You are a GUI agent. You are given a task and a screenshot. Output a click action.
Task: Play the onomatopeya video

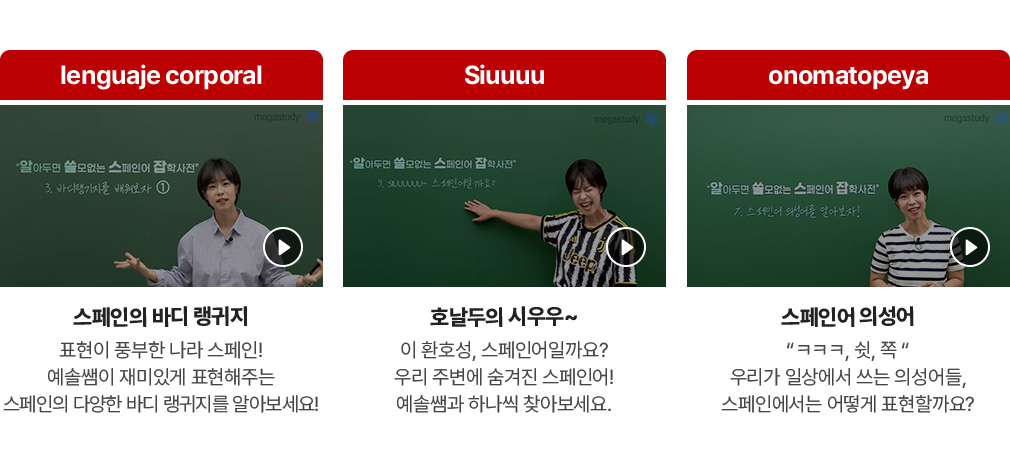(x=969, y=247)
